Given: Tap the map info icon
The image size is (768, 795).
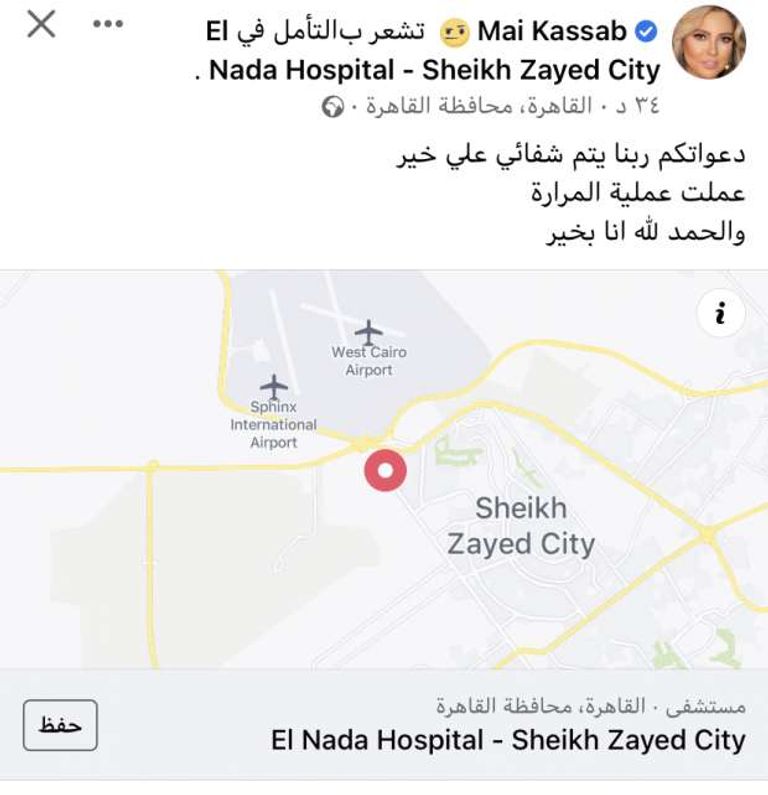Looking at the screenshot, I should coord(719,313).
